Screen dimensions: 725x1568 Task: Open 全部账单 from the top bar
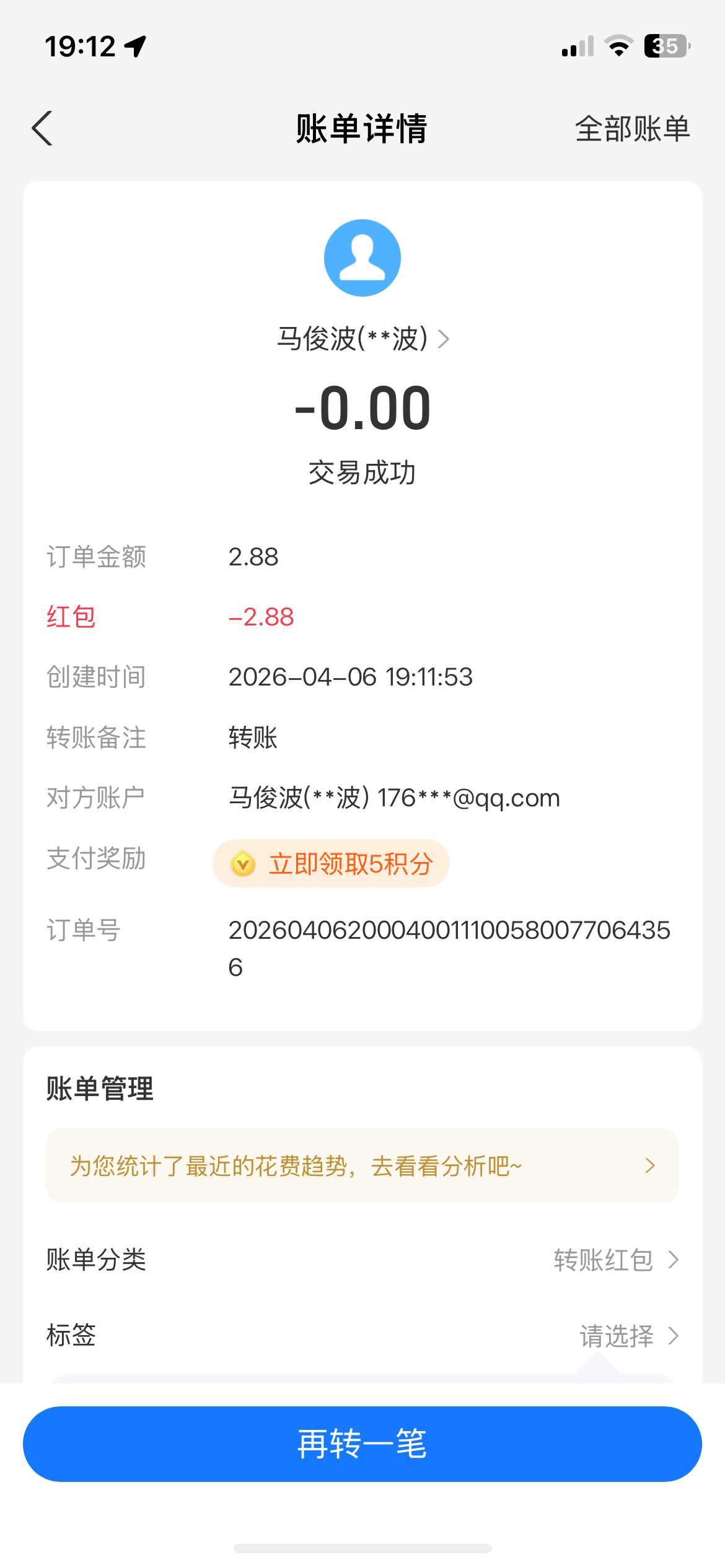[632, 129]
